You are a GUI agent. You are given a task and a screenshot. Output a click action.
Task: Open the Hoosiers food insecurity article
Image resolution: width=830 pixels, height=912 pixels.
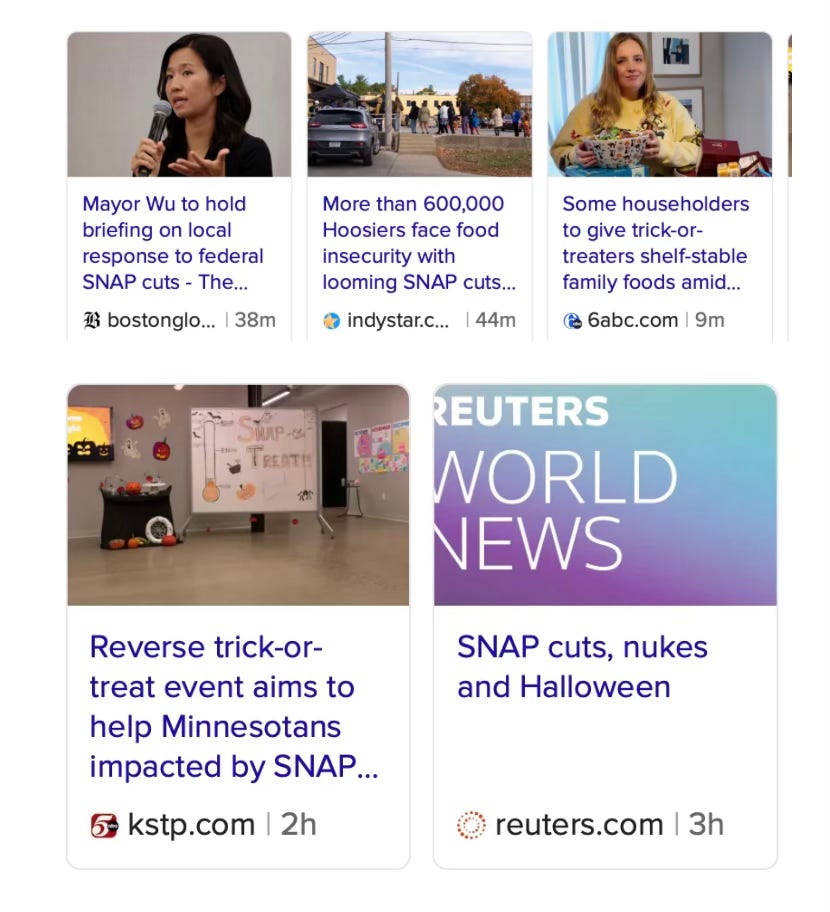[419, 243]
